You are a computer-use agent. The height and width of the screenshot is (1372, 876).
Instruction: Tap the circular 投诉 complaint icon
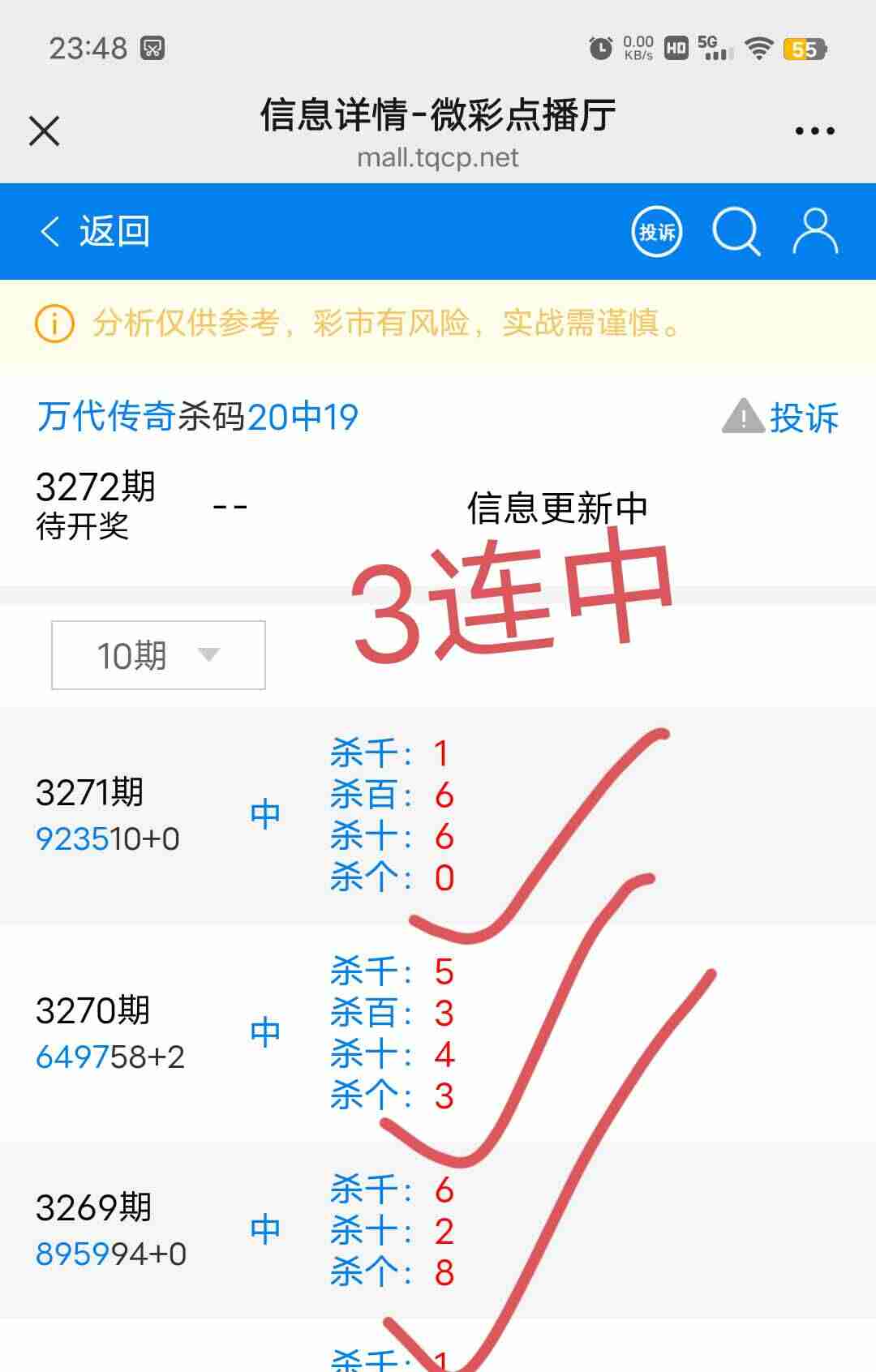(655, 232)
